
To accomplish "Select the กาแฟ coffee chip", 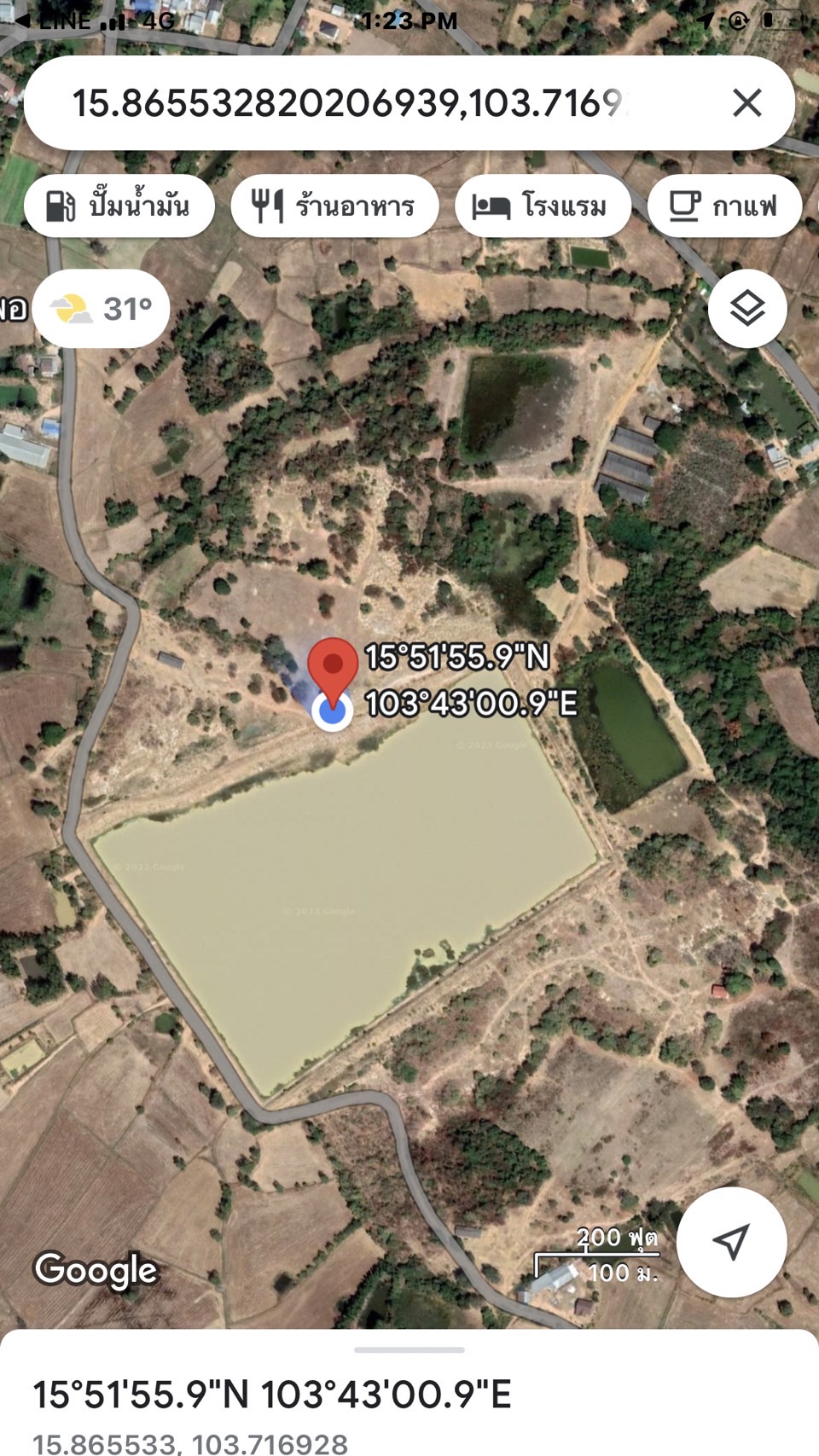I will coord(724,206).
